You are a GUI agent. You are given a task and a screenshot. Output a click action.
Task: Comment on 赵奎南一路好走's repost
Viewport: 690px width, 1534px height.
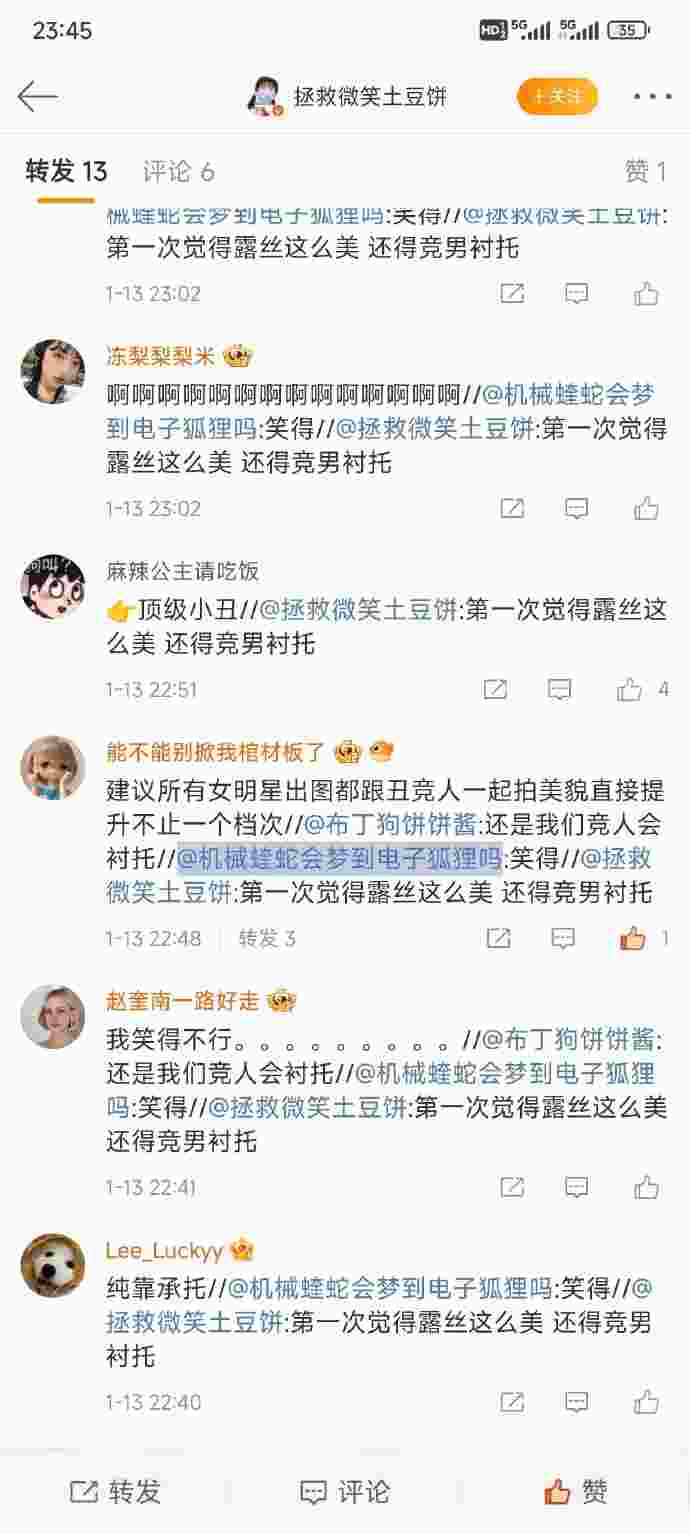[x=577, y=1187]
